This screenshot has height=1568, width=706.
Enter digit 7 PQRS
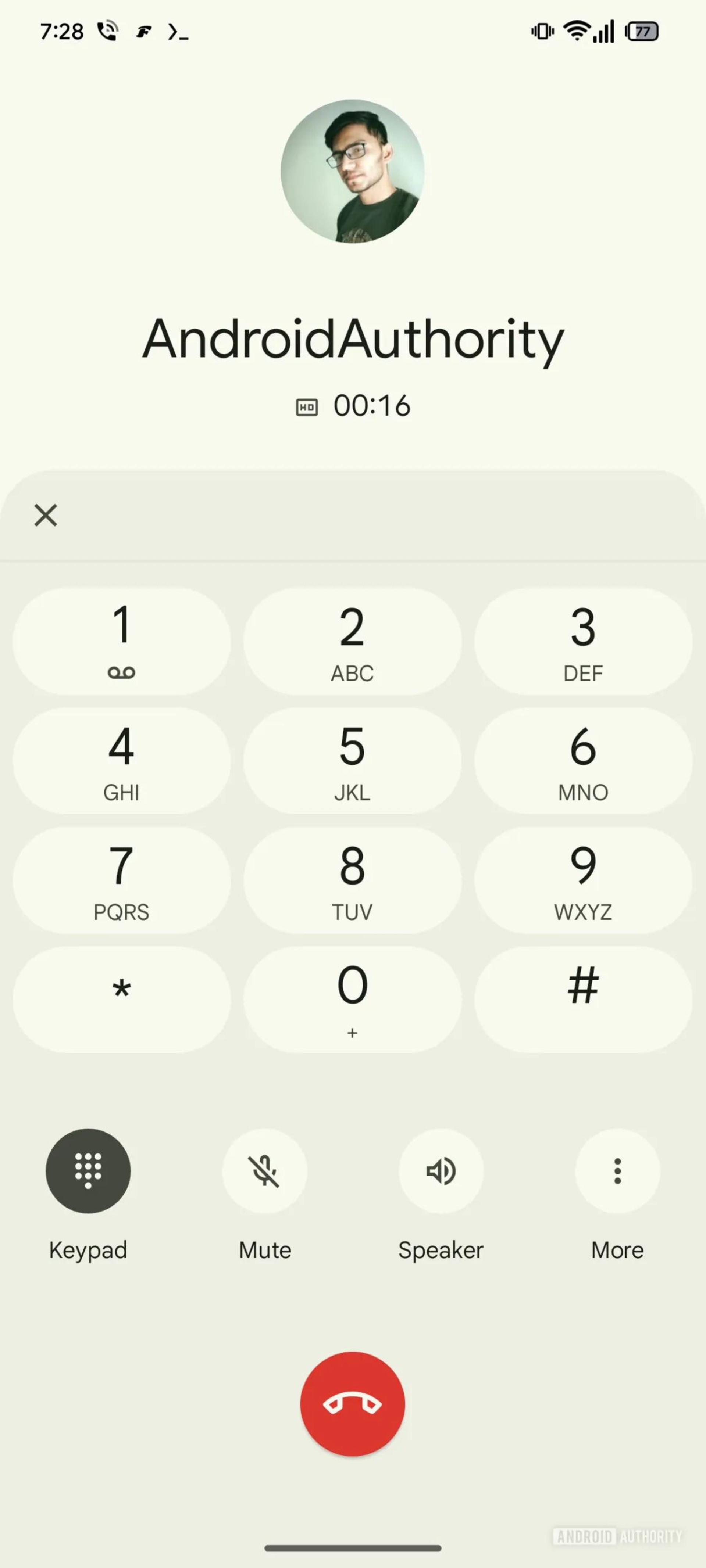(x=121, y=880)
